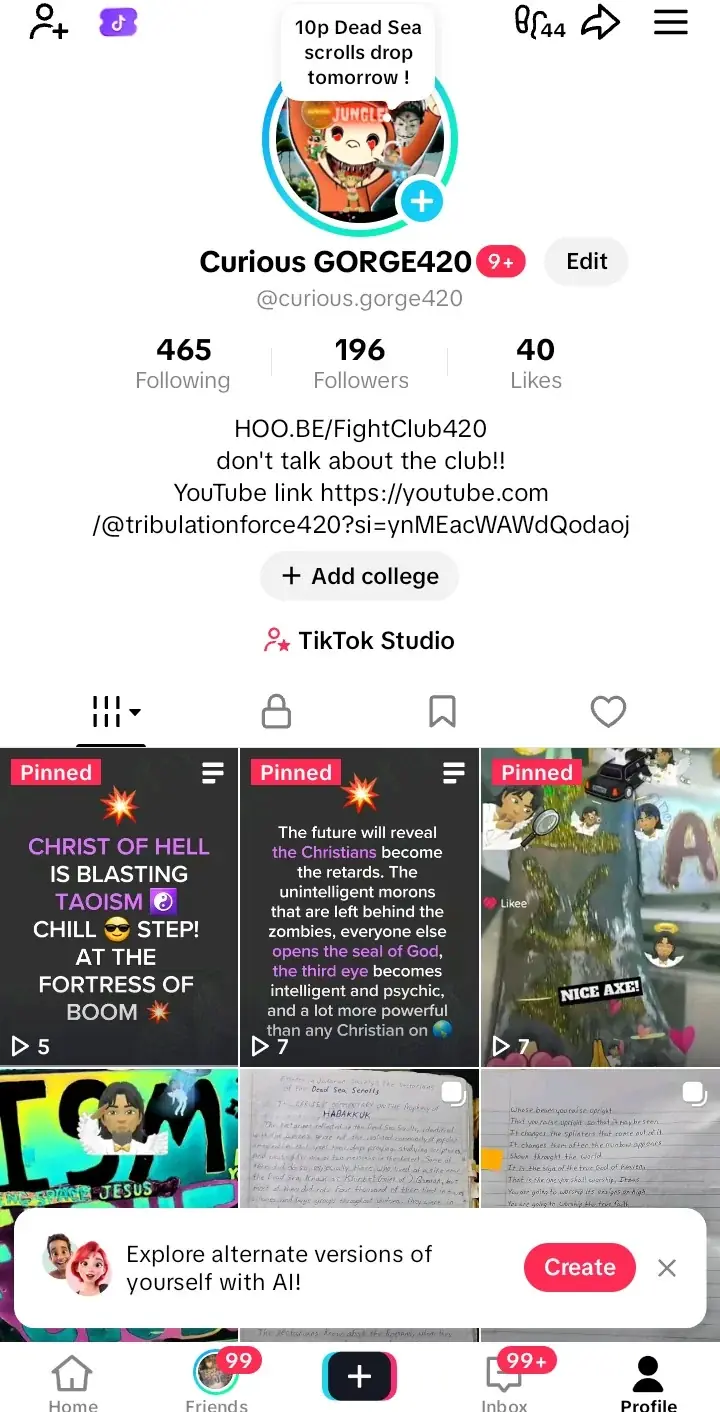Open the add friends icon
Screen dimensions: 720x1412
click(48, 22)
